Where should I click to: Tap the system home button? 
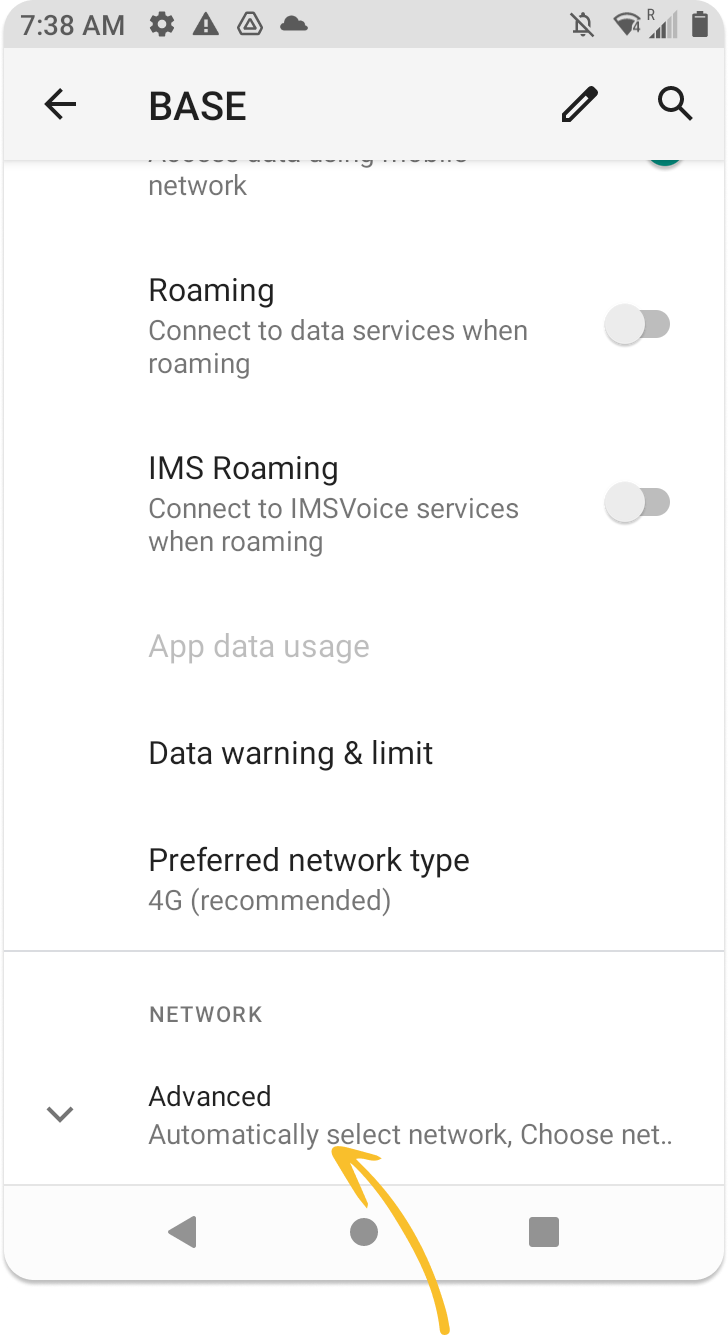(x=364, y=1231)
